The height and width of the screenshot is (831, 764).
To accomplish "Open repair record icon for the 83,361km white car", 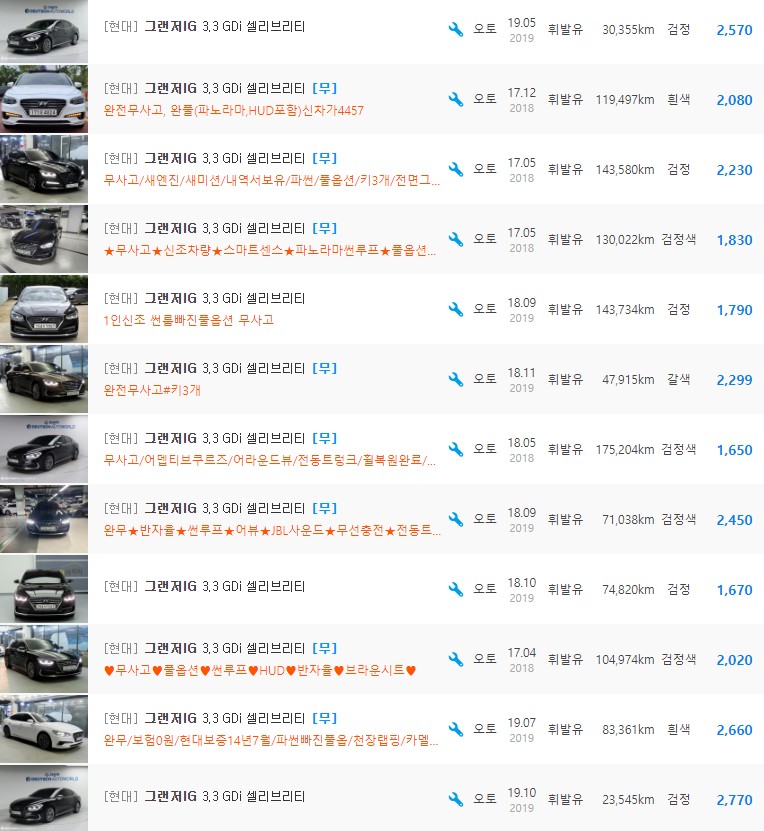I will (456, 730).
